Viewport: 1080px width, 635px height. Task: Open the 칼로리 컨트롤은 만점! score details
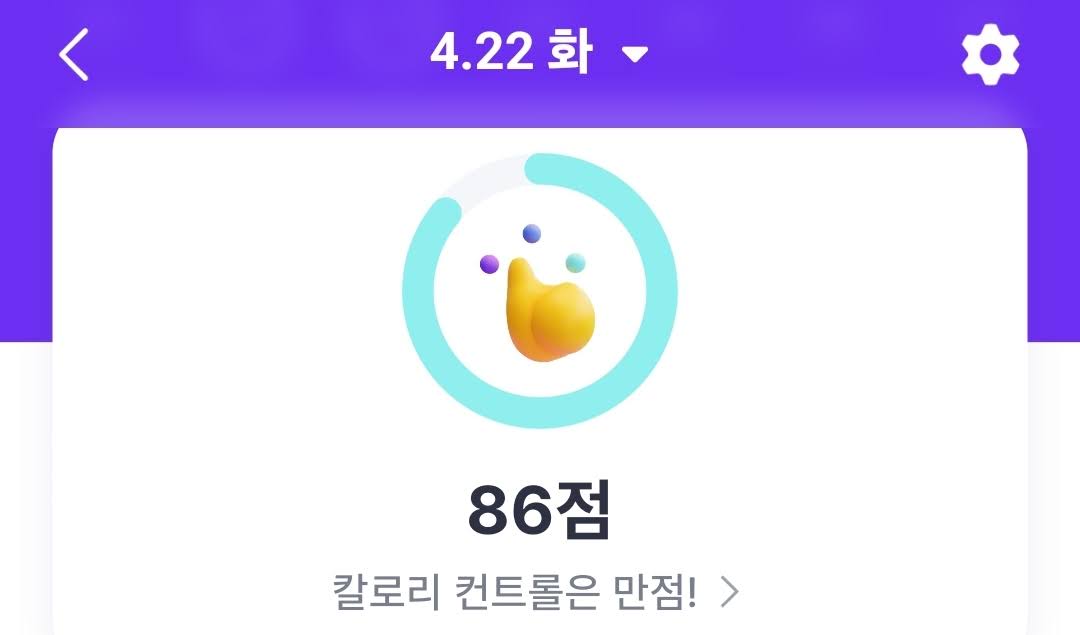click(536, 593)
